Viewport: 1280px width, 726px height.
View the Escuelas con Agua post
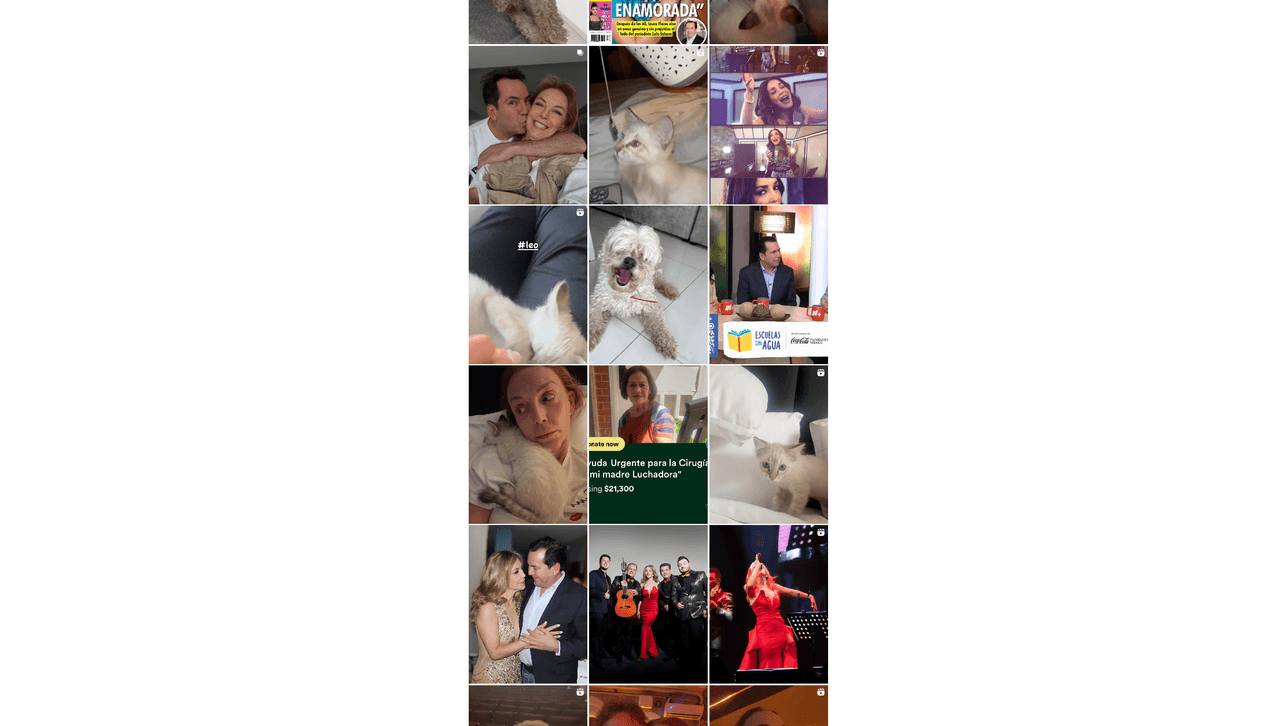[x=768, y=285]
